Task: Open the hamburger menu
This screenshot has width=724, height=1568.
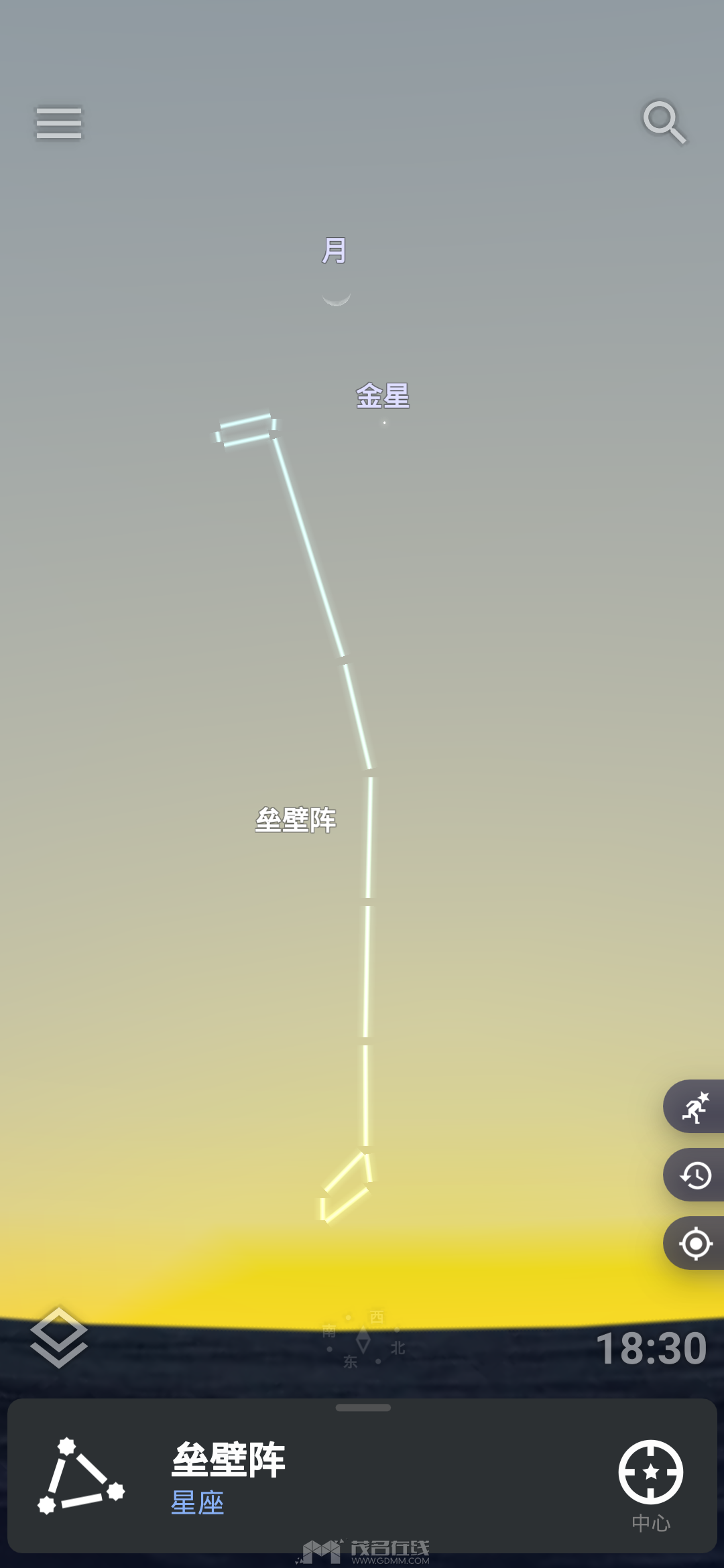Action: coord(59,123)
